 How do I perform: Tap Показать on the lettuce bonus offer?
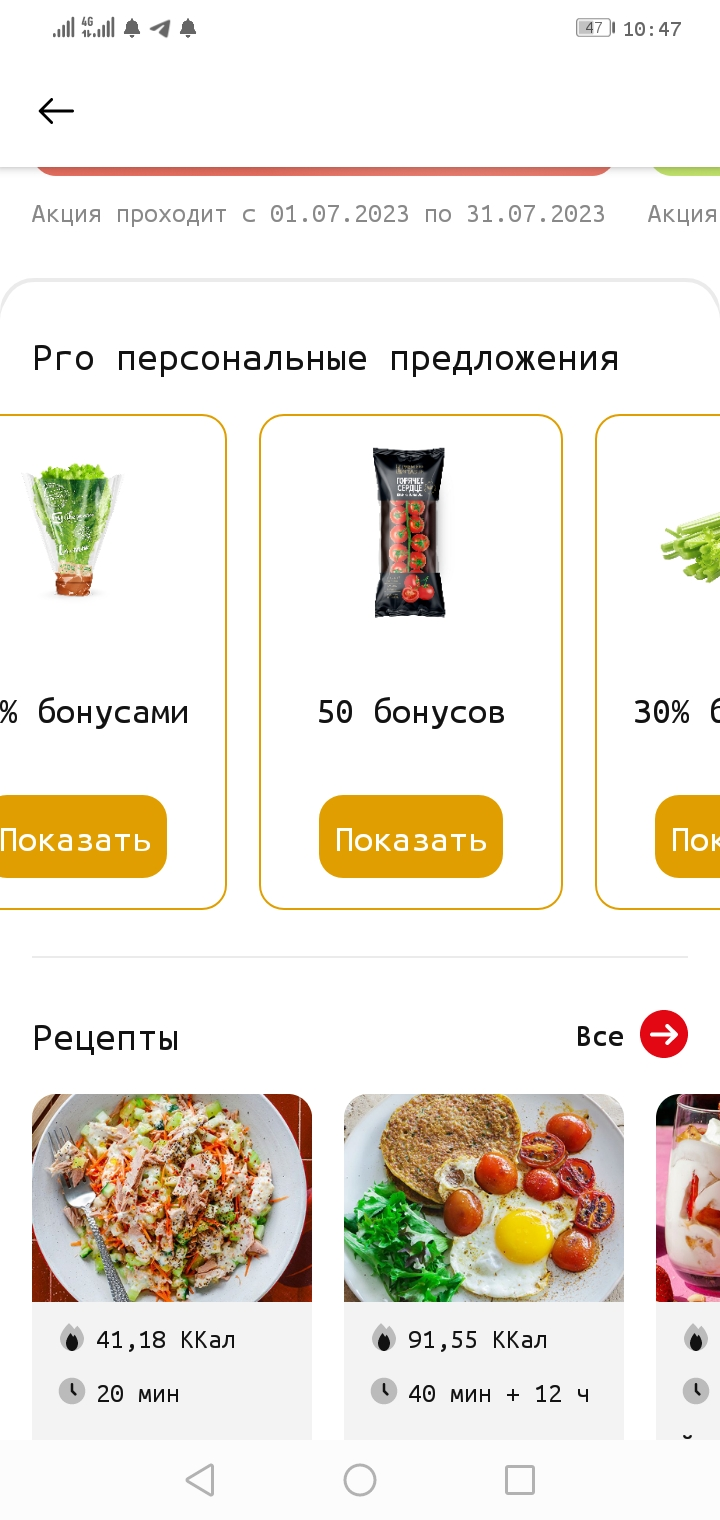tap(78, 837)
